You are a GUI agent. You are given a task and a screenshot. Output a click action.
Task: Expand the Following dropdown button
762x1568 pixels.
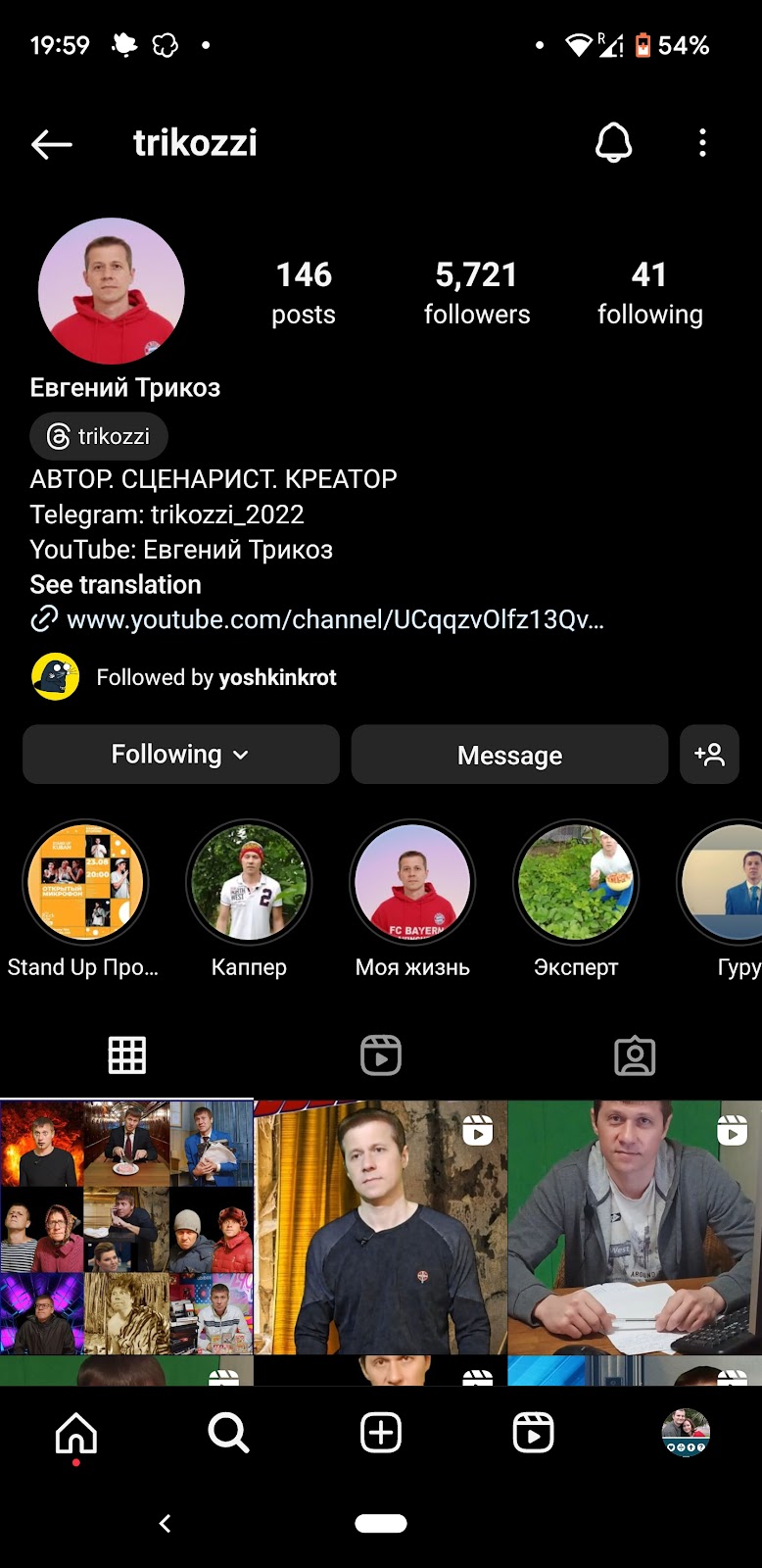click(181, 755)
